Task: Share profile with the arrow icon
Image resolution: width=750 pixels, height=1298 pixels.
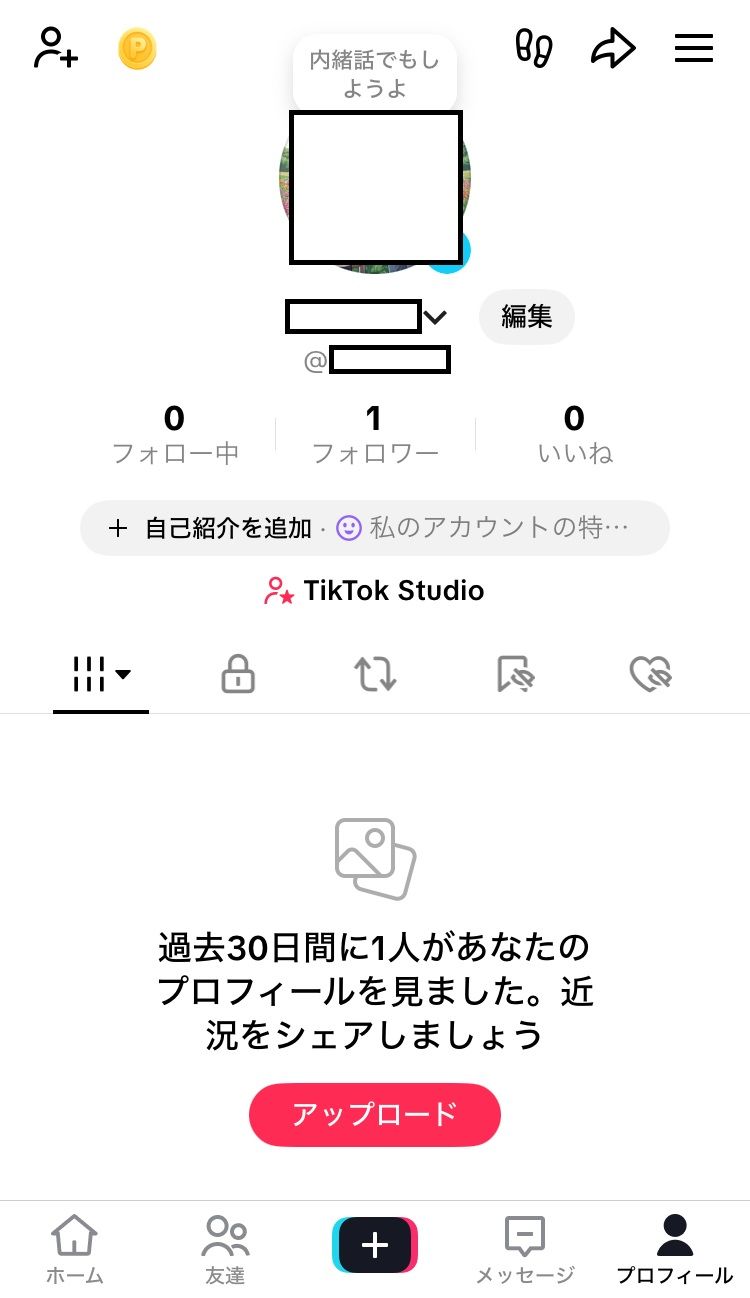Action: 613,48
